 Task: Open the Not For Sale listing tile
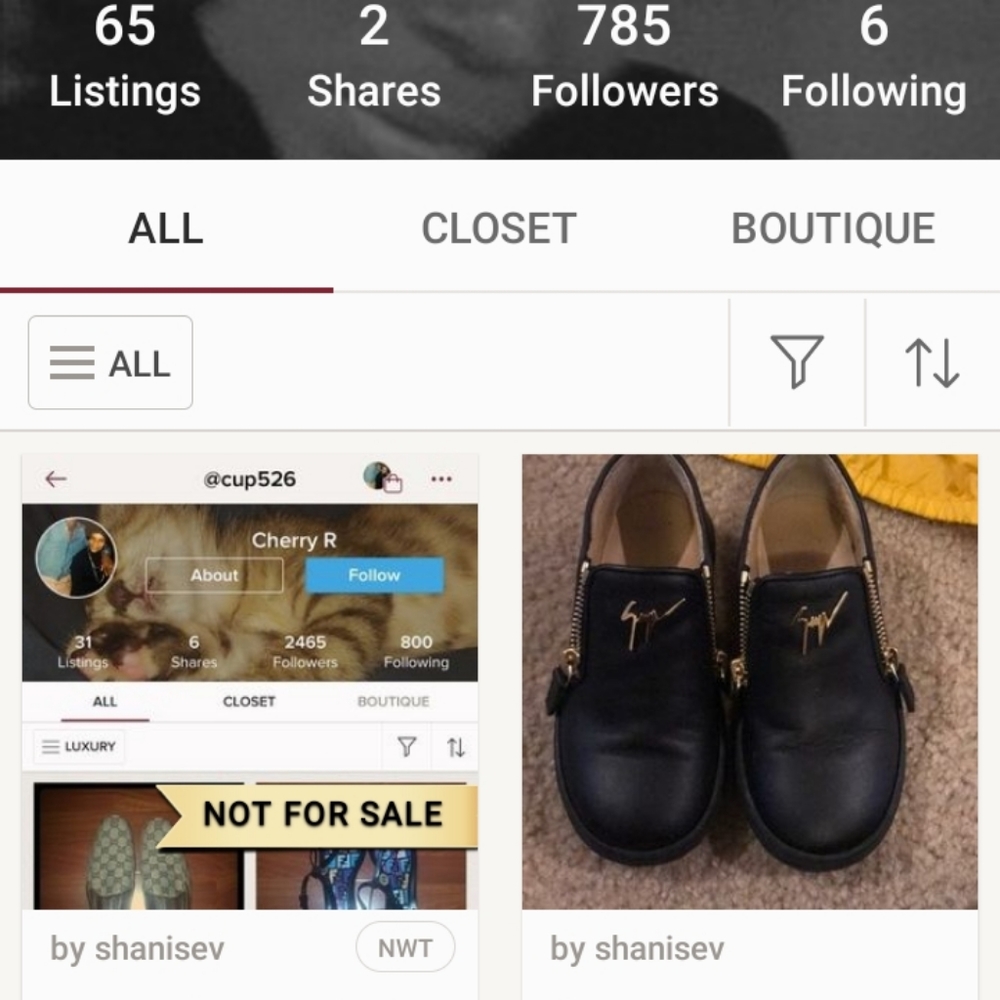click(250, 682)
